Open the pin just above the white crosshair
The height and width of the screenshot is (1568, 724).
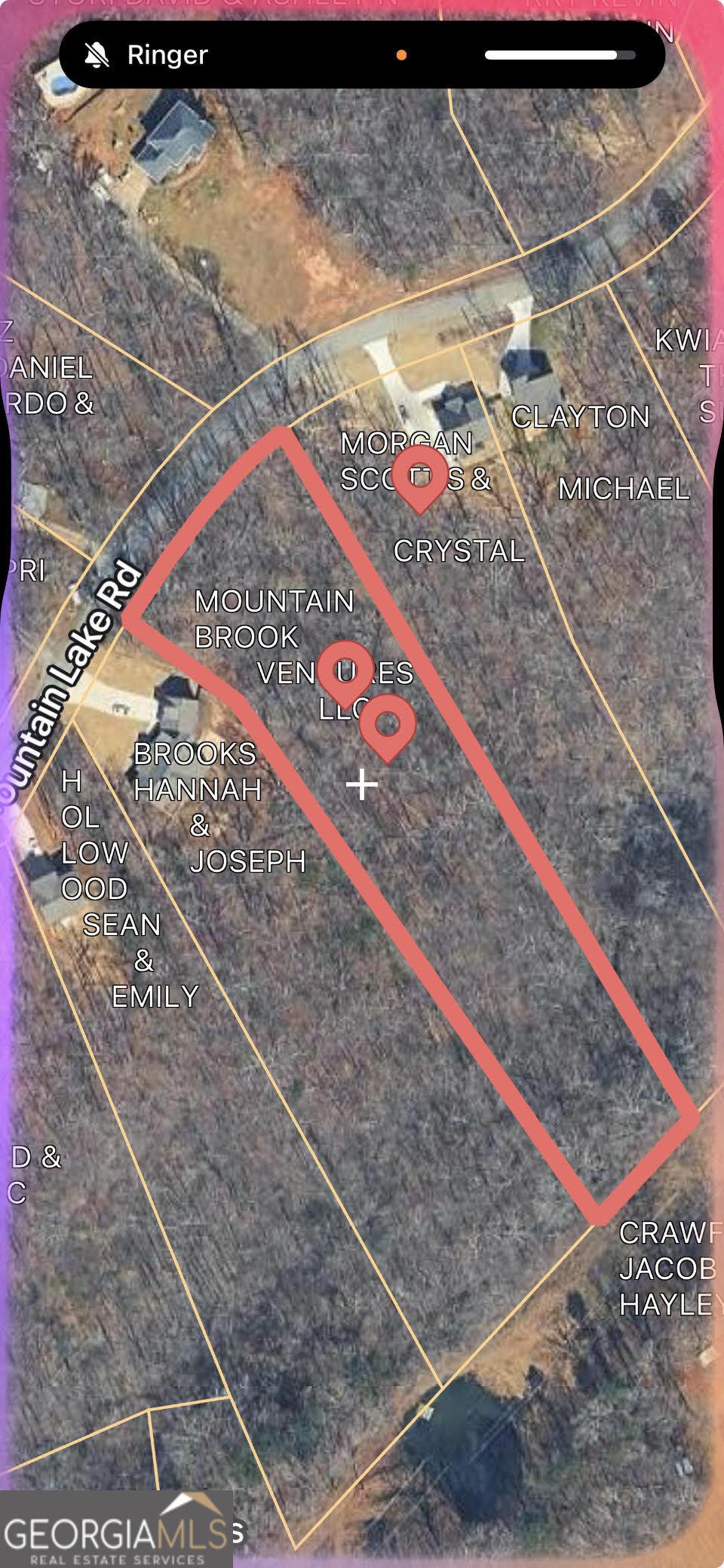click(388, 728)
